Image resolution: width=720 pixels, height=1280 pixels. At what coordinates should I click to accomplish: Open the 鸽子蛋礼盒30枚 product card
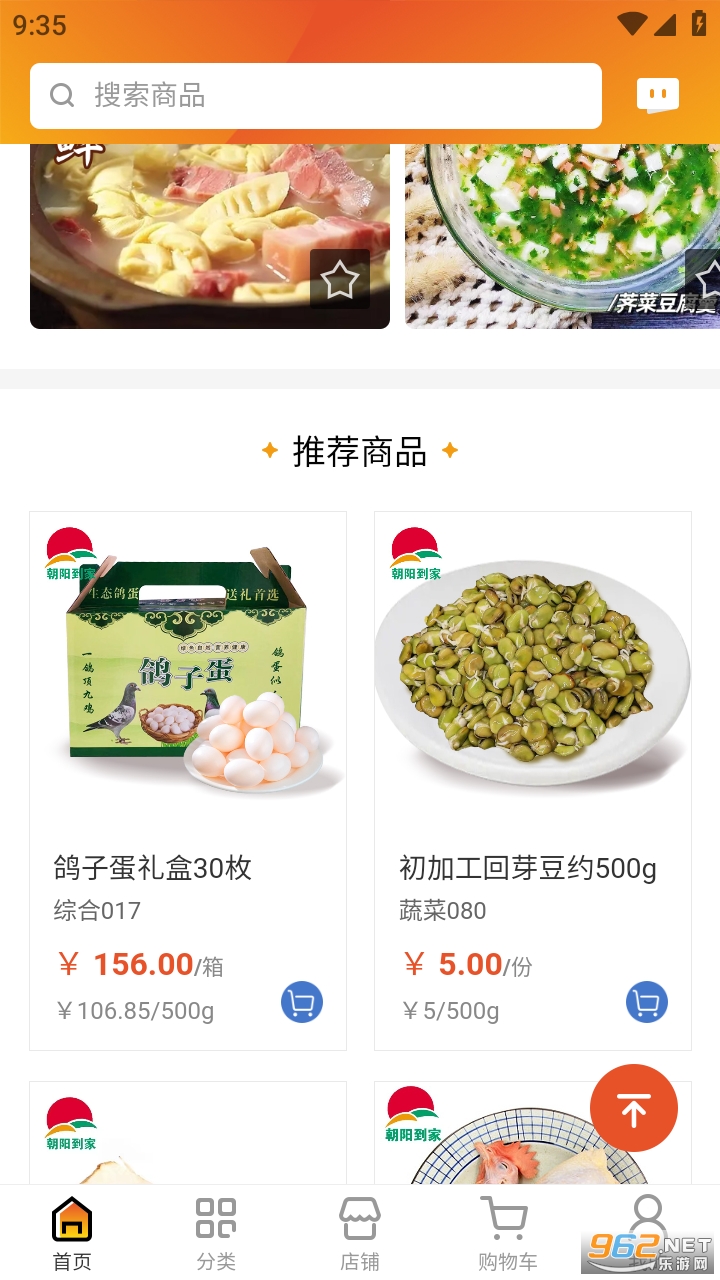click(x=188, y=700)
